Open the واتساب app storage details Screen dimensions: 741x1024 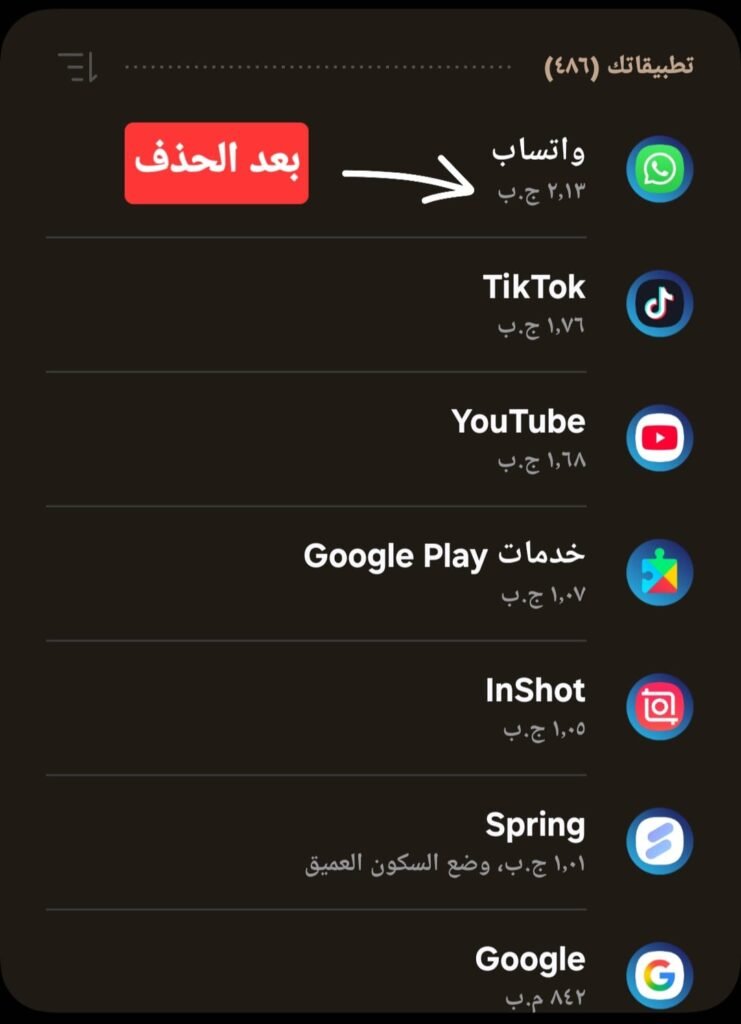click(538, 169)
